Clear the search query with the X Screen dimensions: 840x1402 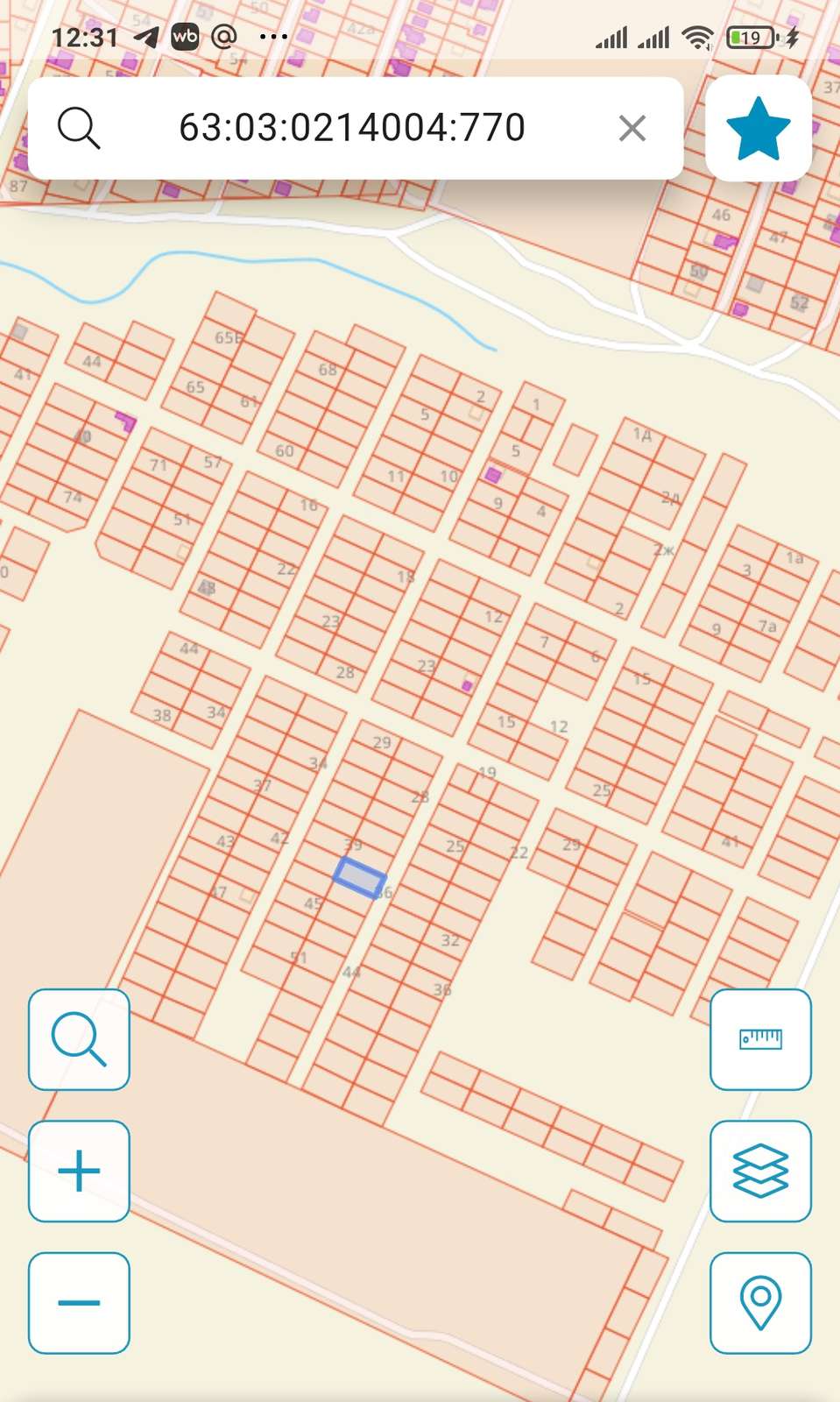click(632, 129)
